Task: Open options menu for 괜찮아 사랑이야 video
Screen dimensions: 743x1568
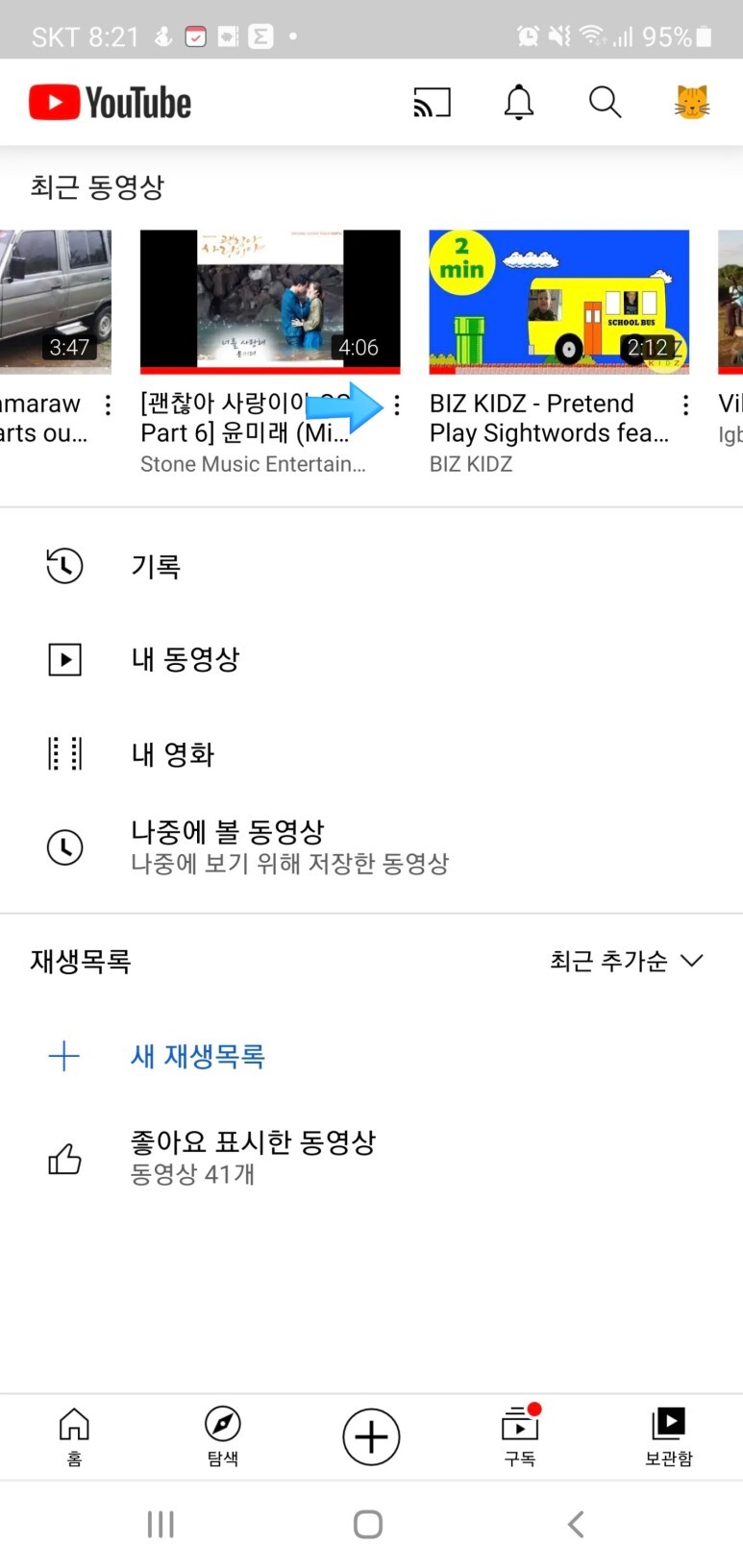Action: [x=397, y=405]
